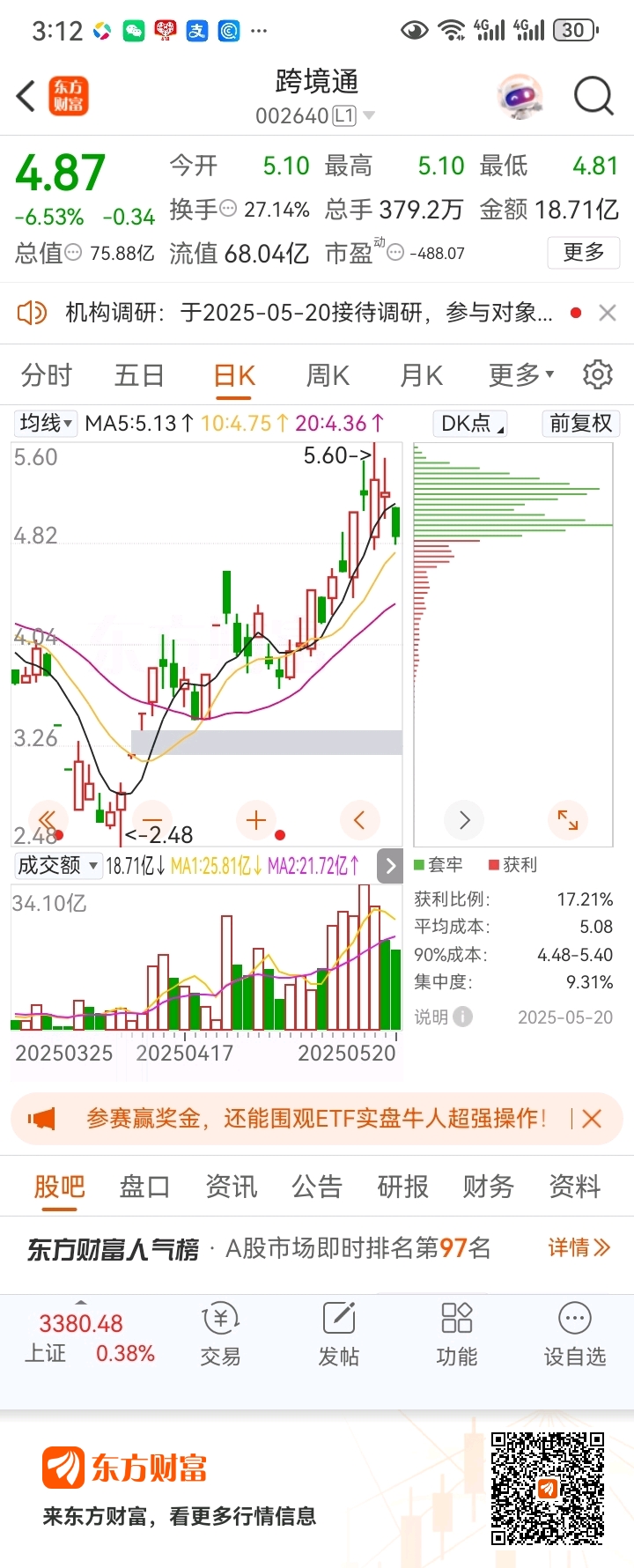This screenshot has width=634, height=1568.
Task: Switch to the 分时 chart tab
Action: click(x=46, y=376)
